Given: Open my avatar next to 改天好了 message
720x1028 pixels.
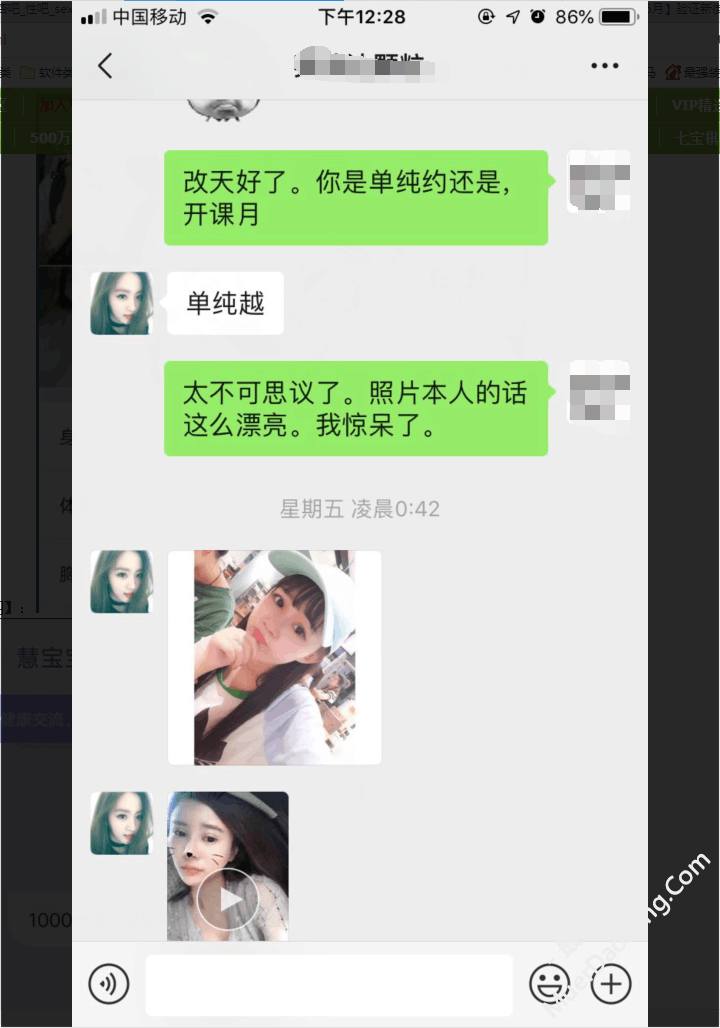Looking at the screenshot, I should pos(599,181).
